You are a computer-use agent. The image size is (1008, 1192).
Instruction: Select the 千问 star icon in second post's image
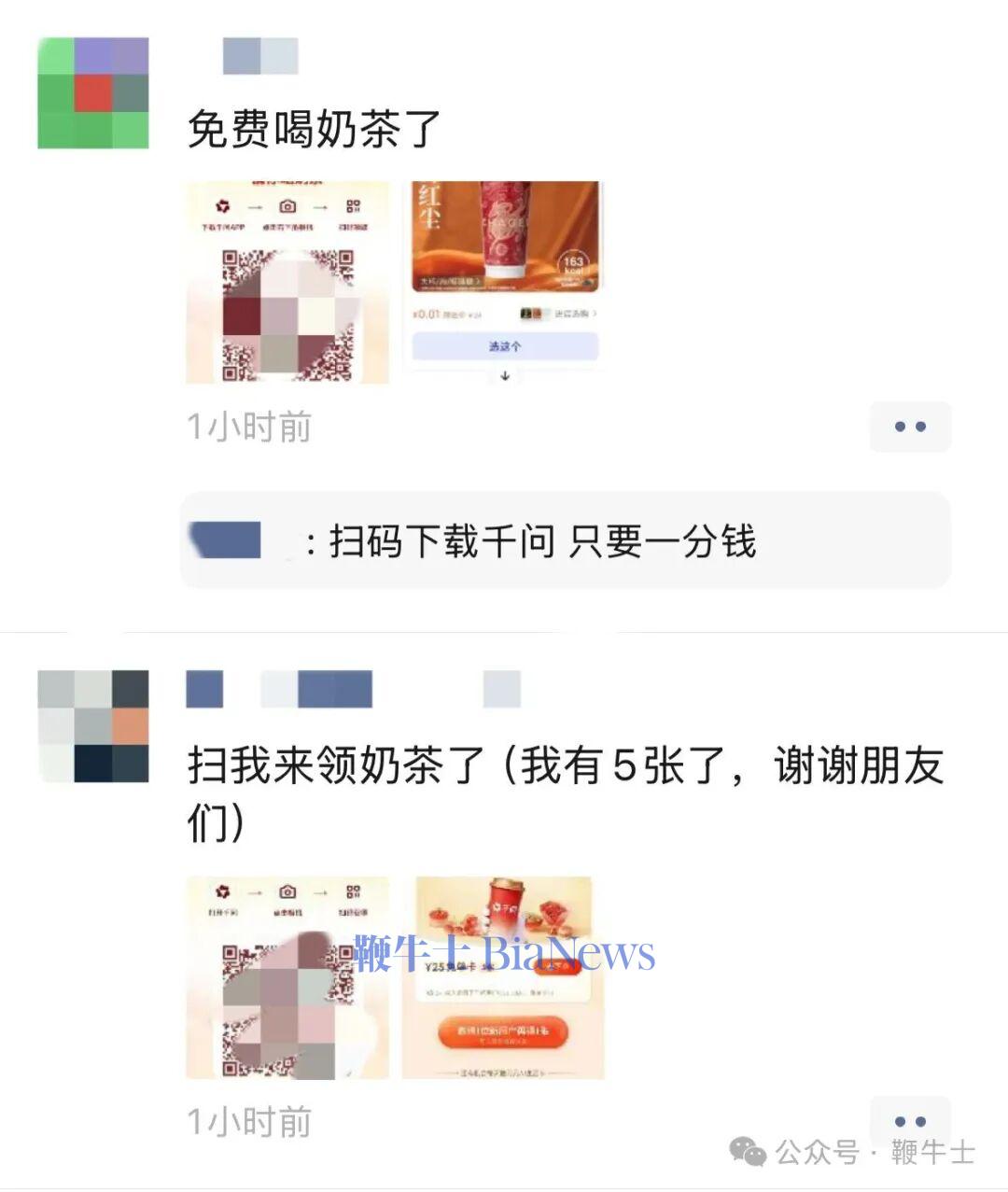221,890
